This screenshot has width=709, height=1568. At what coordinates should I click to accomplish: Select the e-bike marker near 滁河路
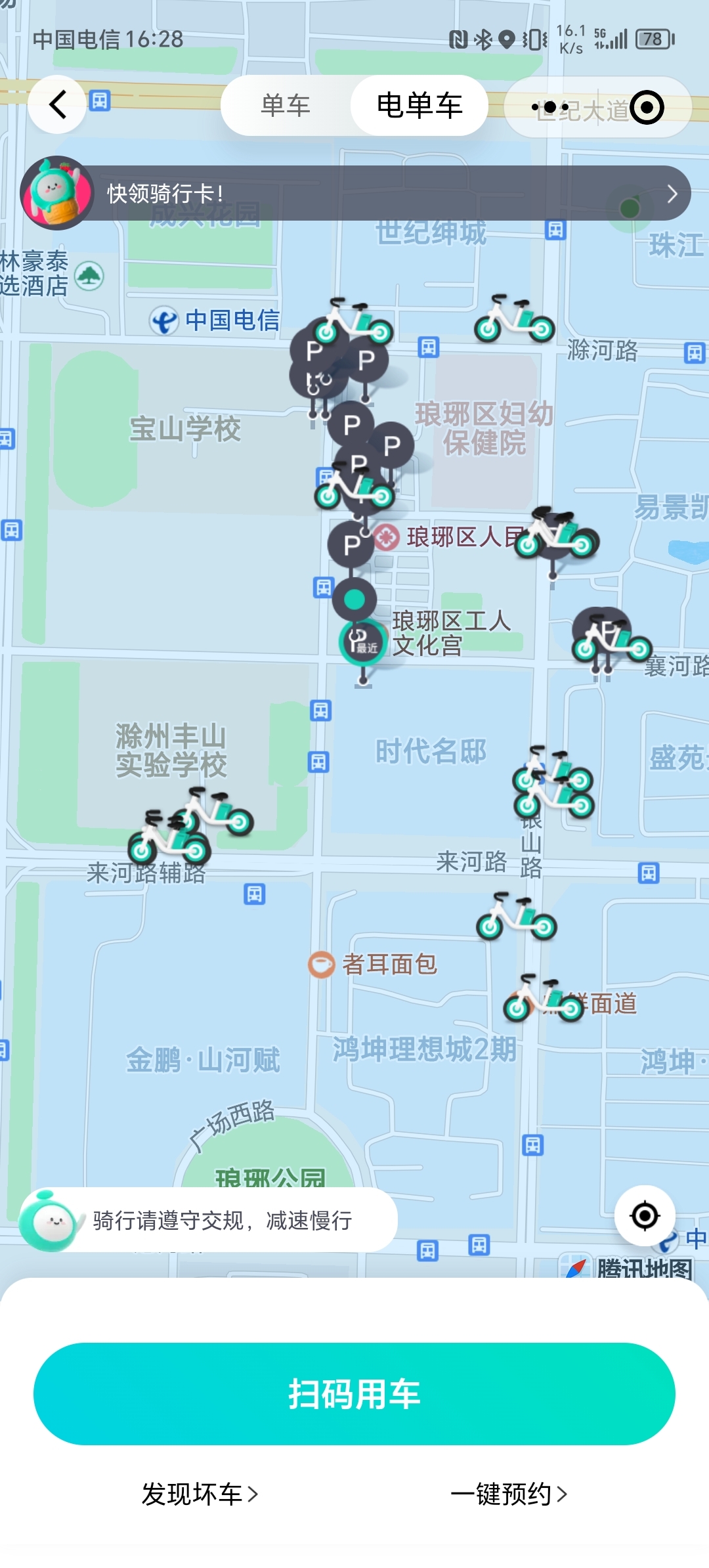pyautogui.click(x=515, y=320)
